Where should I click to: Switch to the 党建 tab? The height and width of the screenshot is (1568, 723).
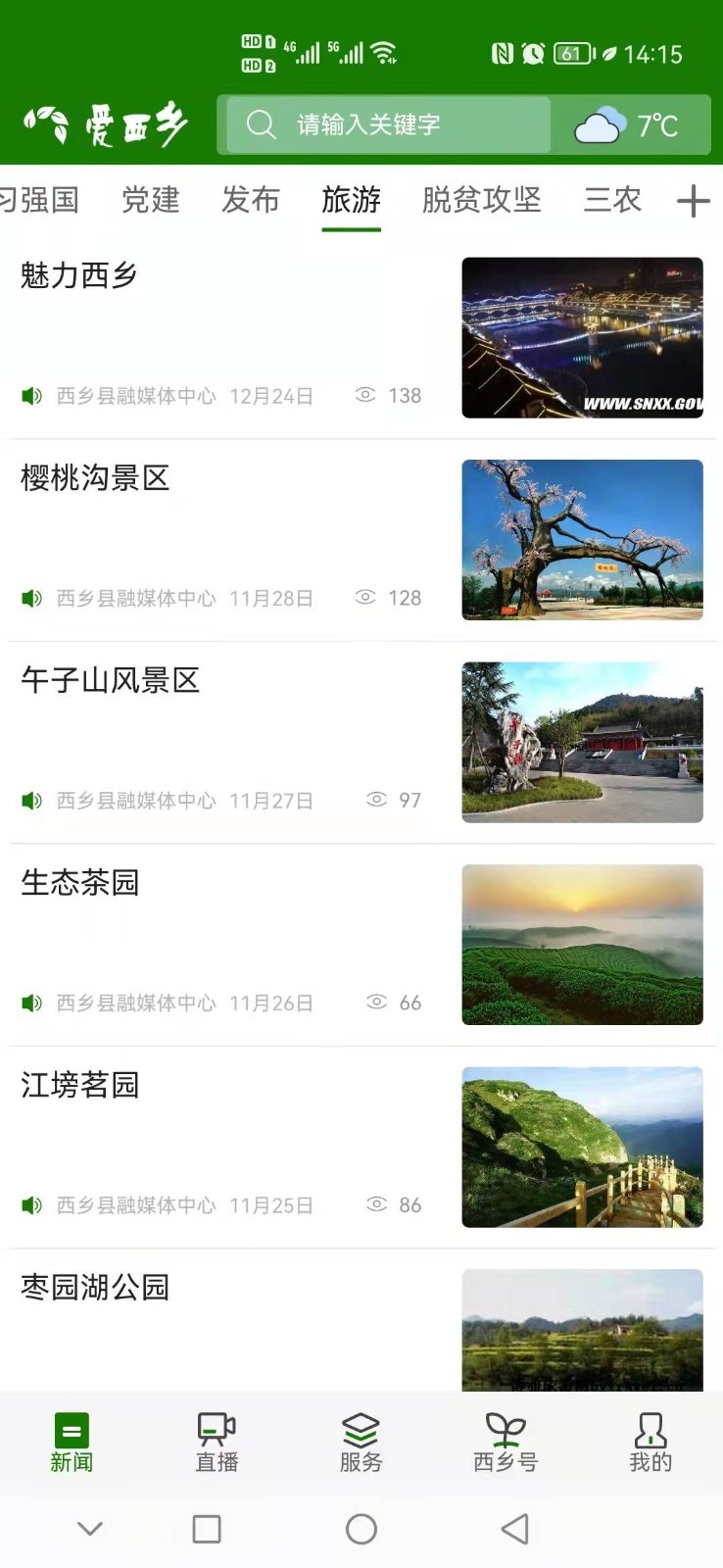151,200
